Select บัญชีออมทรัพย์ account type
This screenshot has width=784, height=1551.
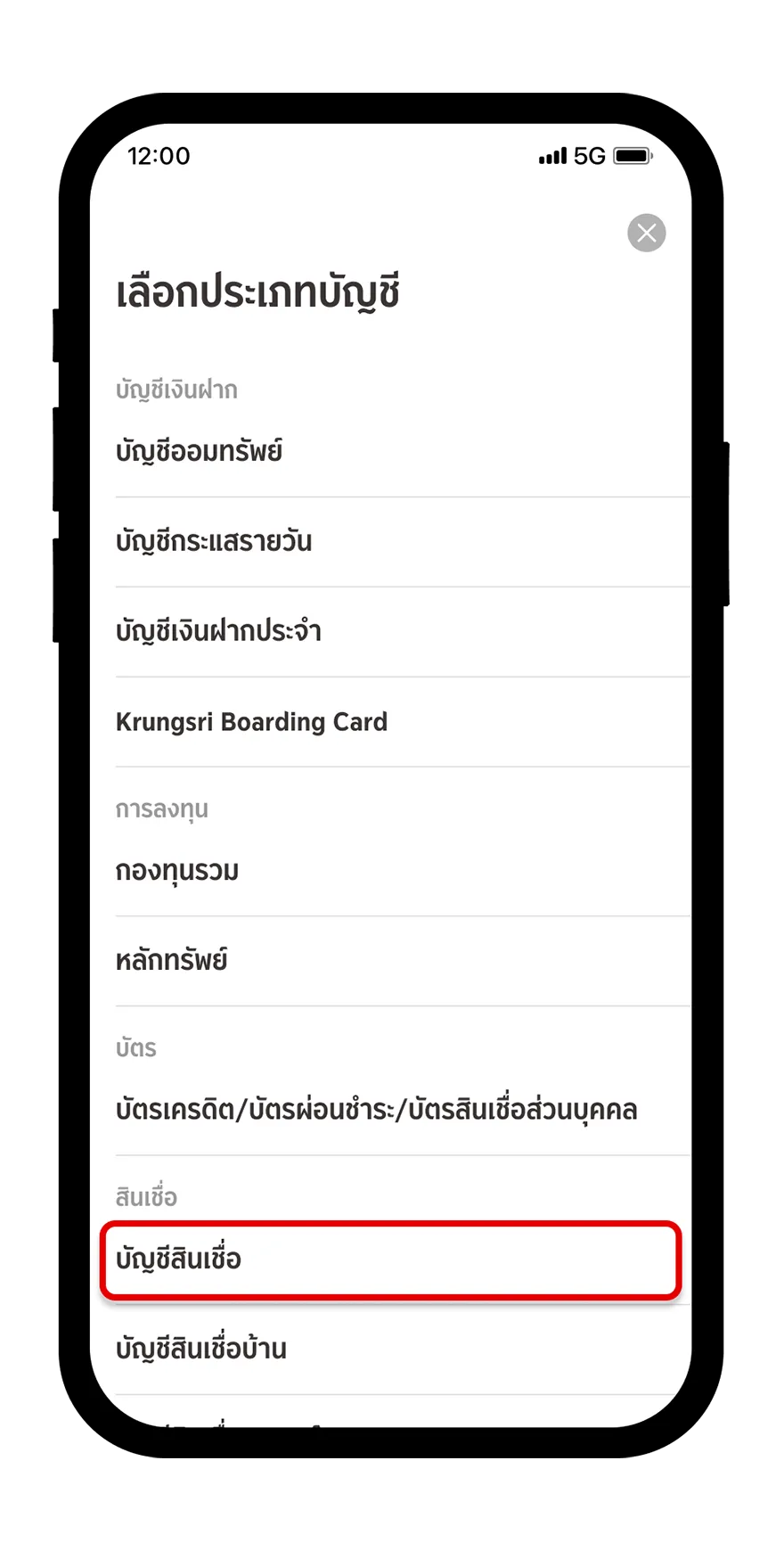click(x=403, y=452)
